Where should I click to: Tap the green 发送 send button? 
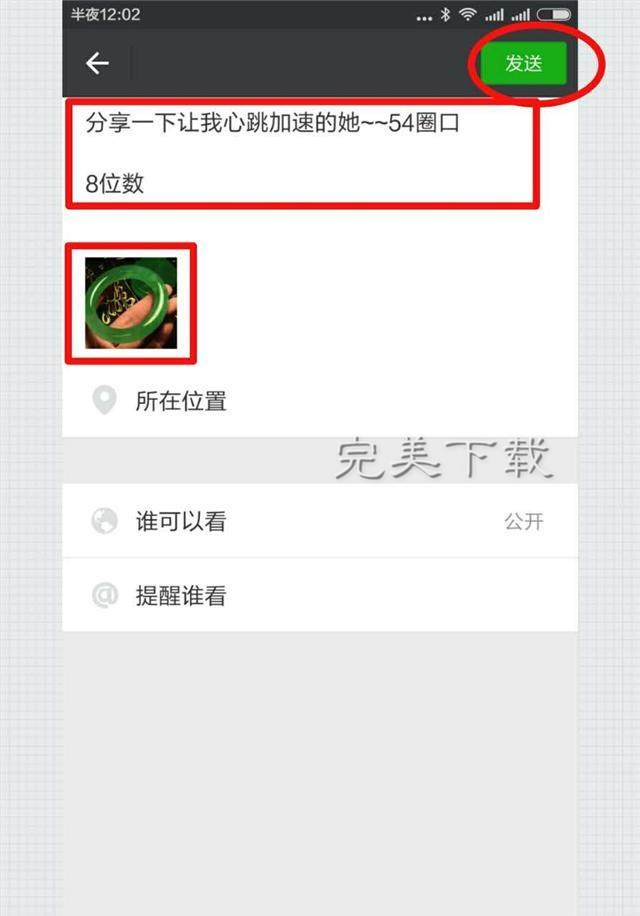[x=523, y=64]
